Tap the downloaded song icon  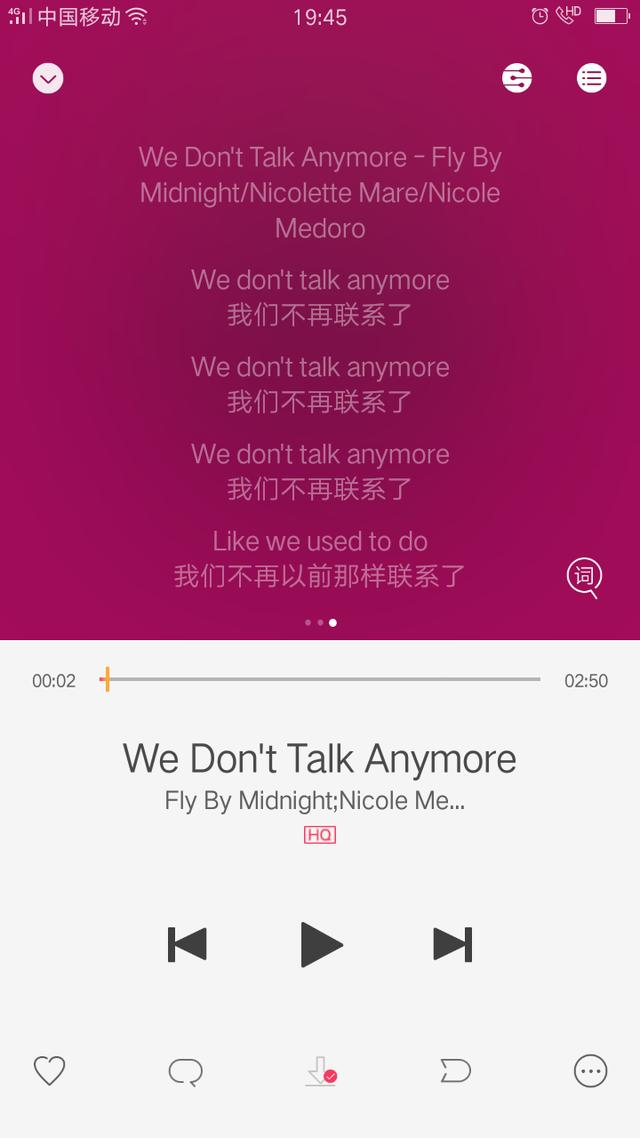click(x=321, y=1071)
